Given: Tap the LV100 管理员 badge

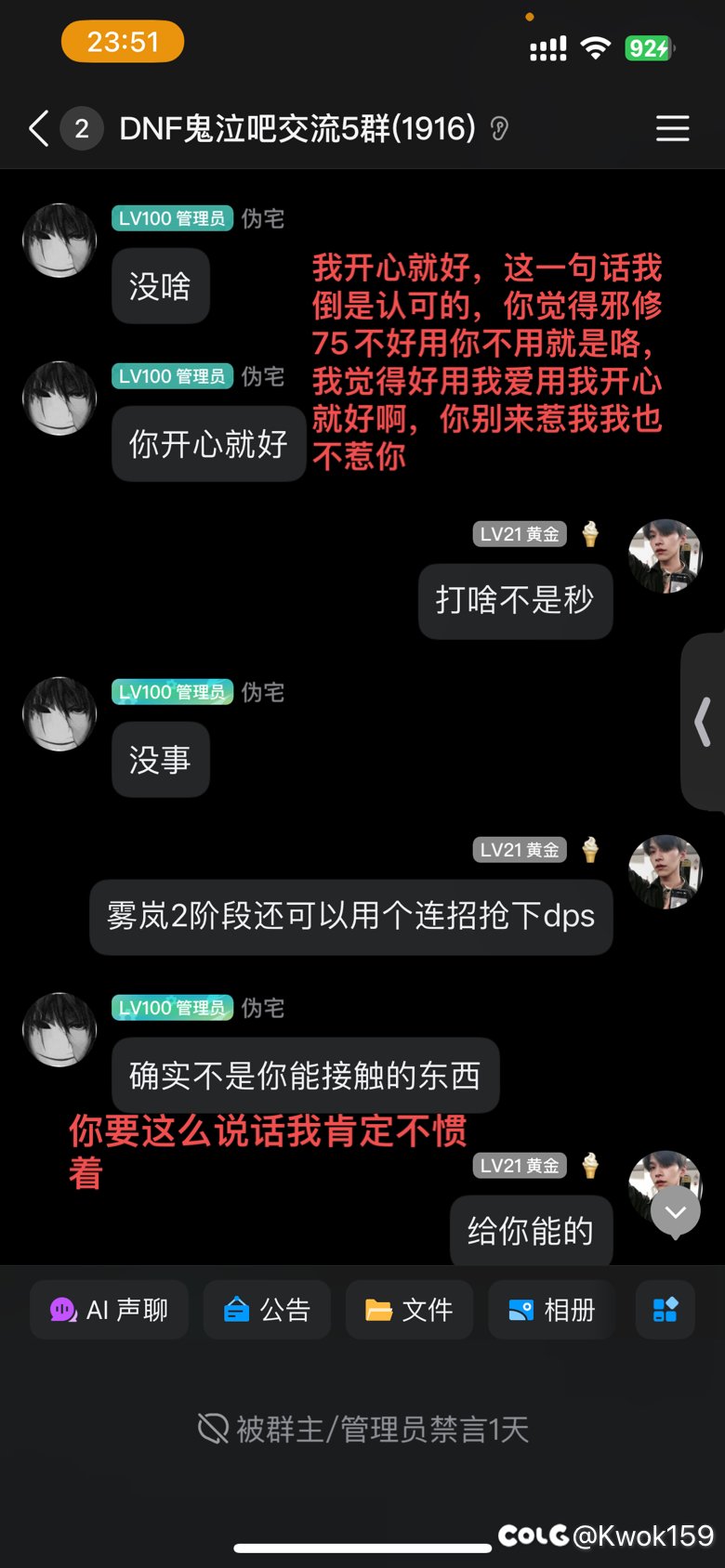Looking at the screenshot, I should [171, 218].
